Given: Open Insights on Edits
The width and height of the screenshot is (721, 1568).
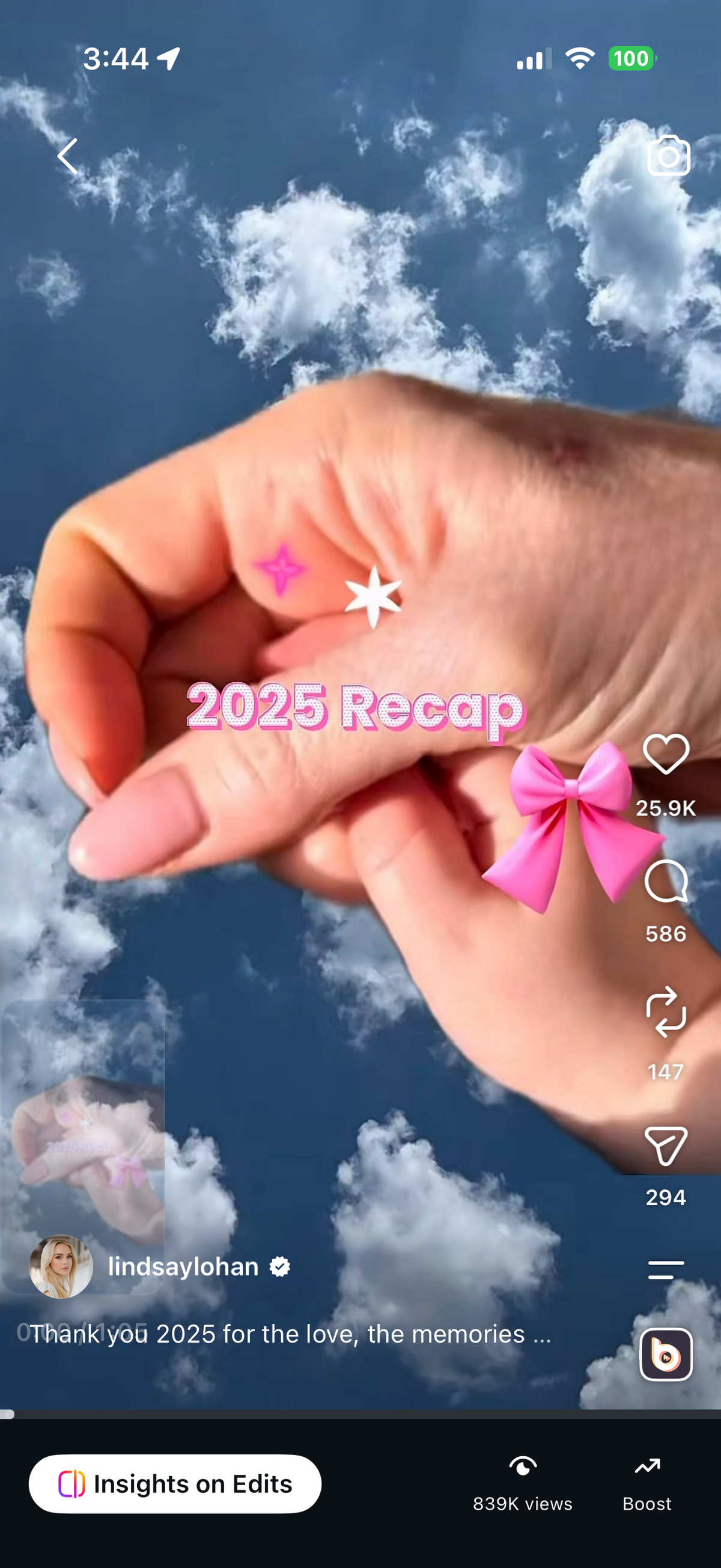Looking at the screenshot, I should pyautogui.click(x=175, y=1483).
